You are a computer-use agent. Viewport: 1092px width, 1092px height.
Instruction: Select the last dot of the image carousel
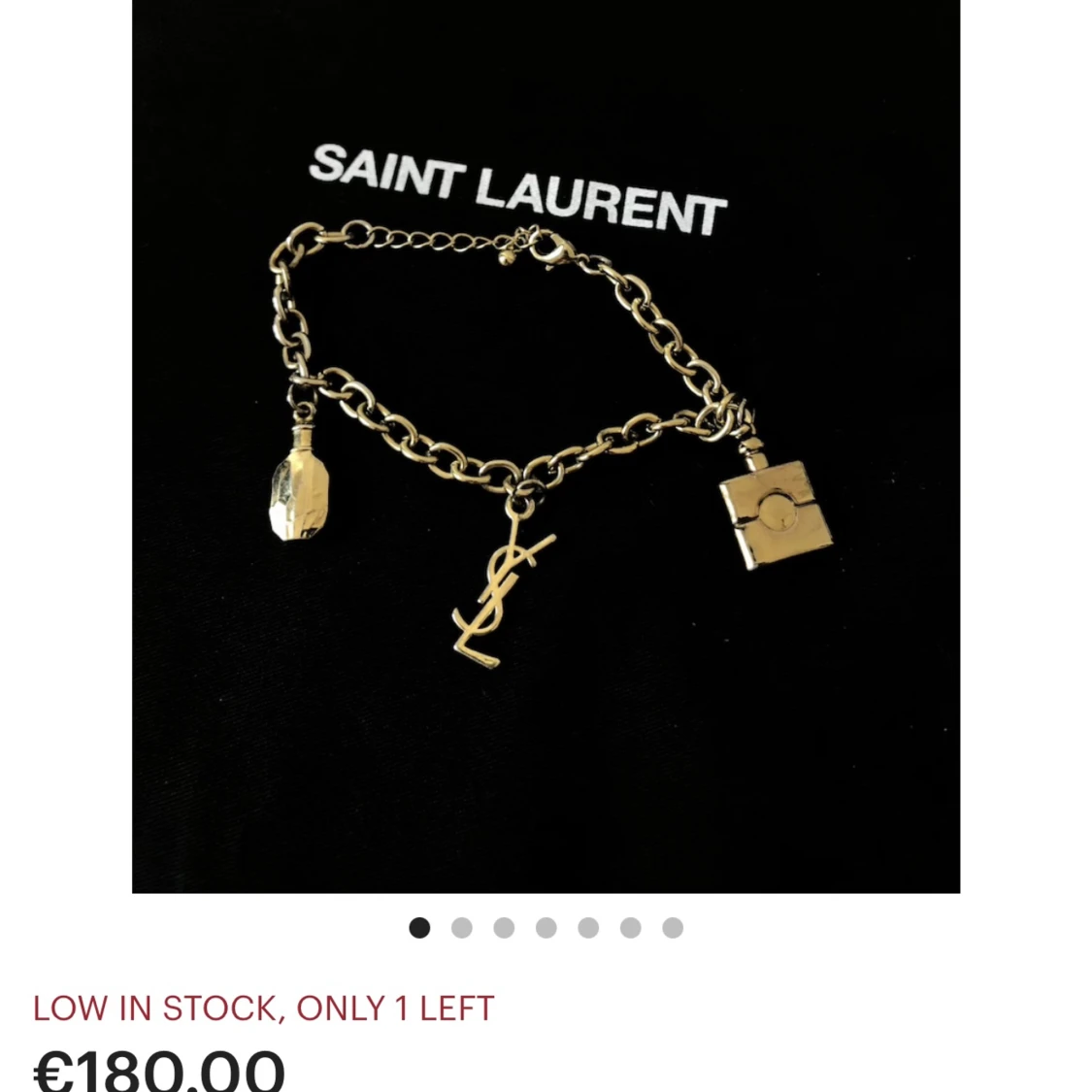point(673,928)
